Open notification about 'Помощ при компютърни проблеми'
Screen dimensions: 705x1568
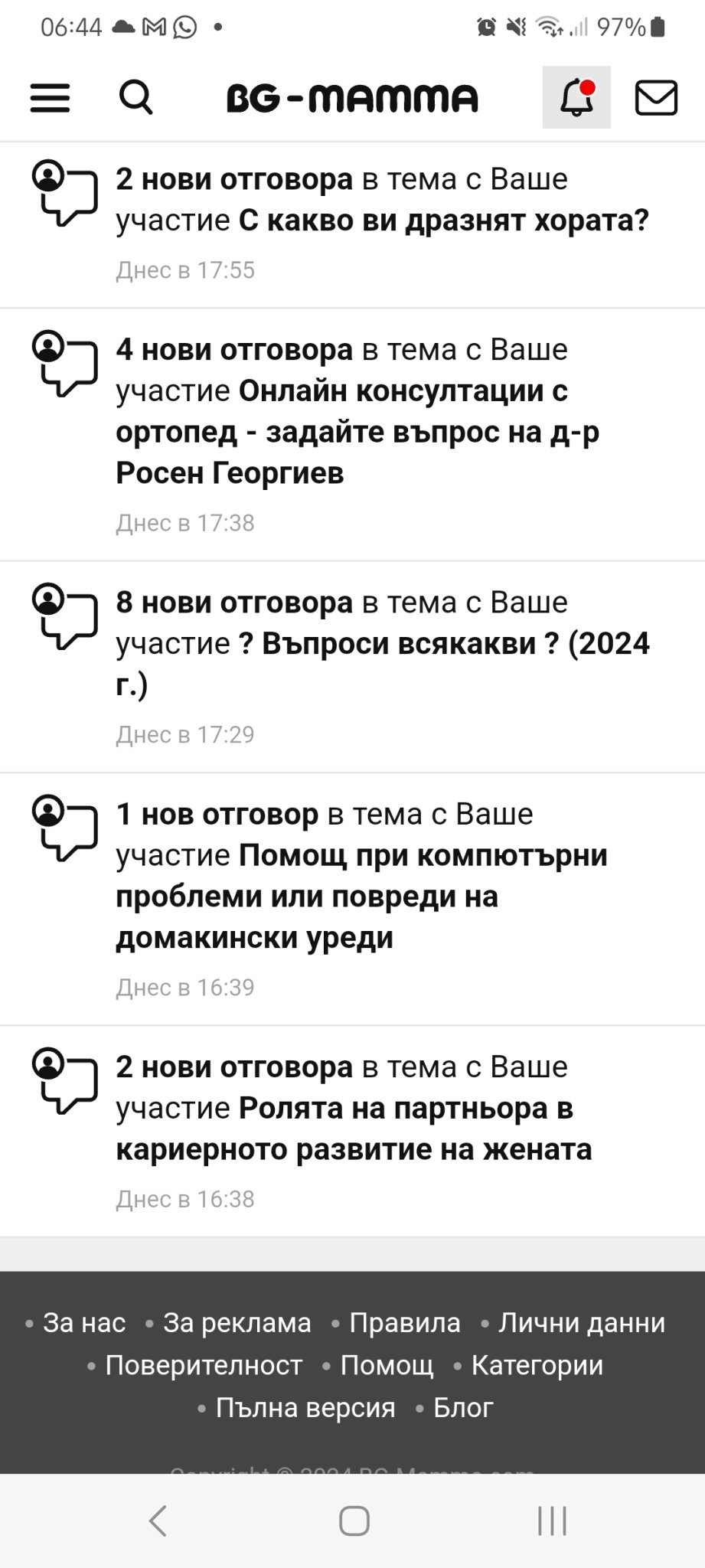pyautogui.click(x=361, y=876)
